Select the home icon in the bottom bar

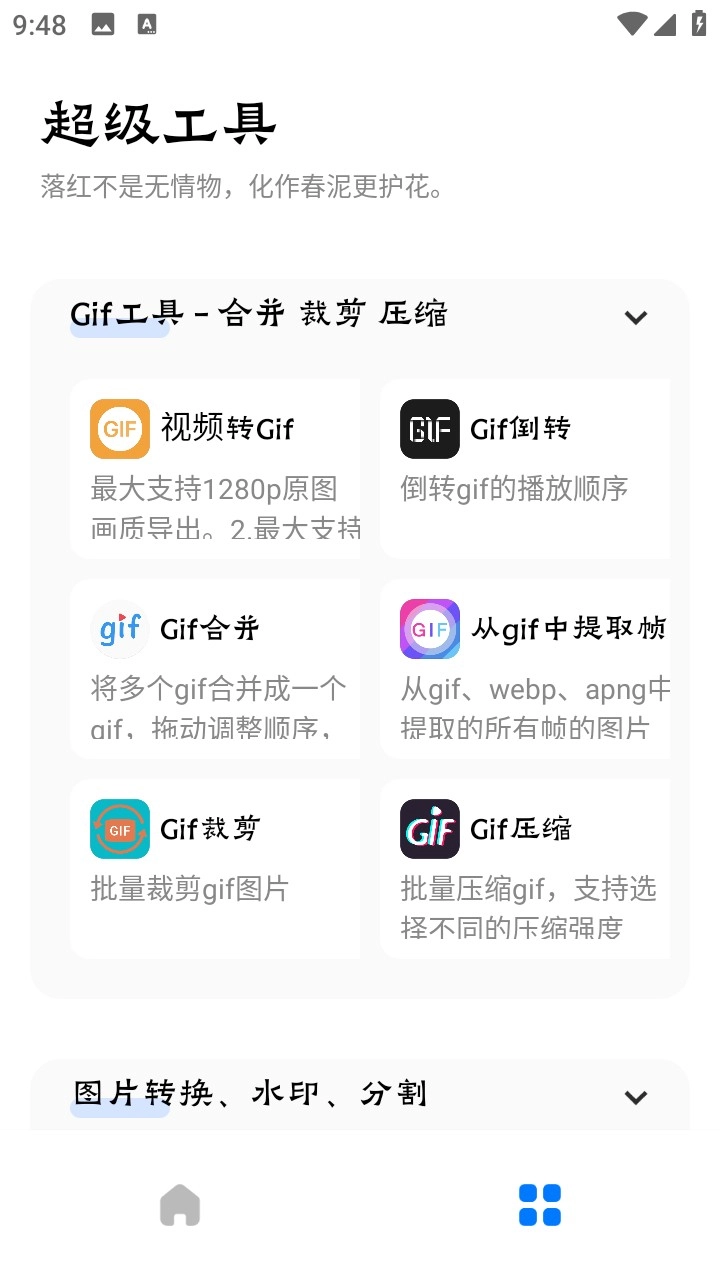pos(180,1205)
